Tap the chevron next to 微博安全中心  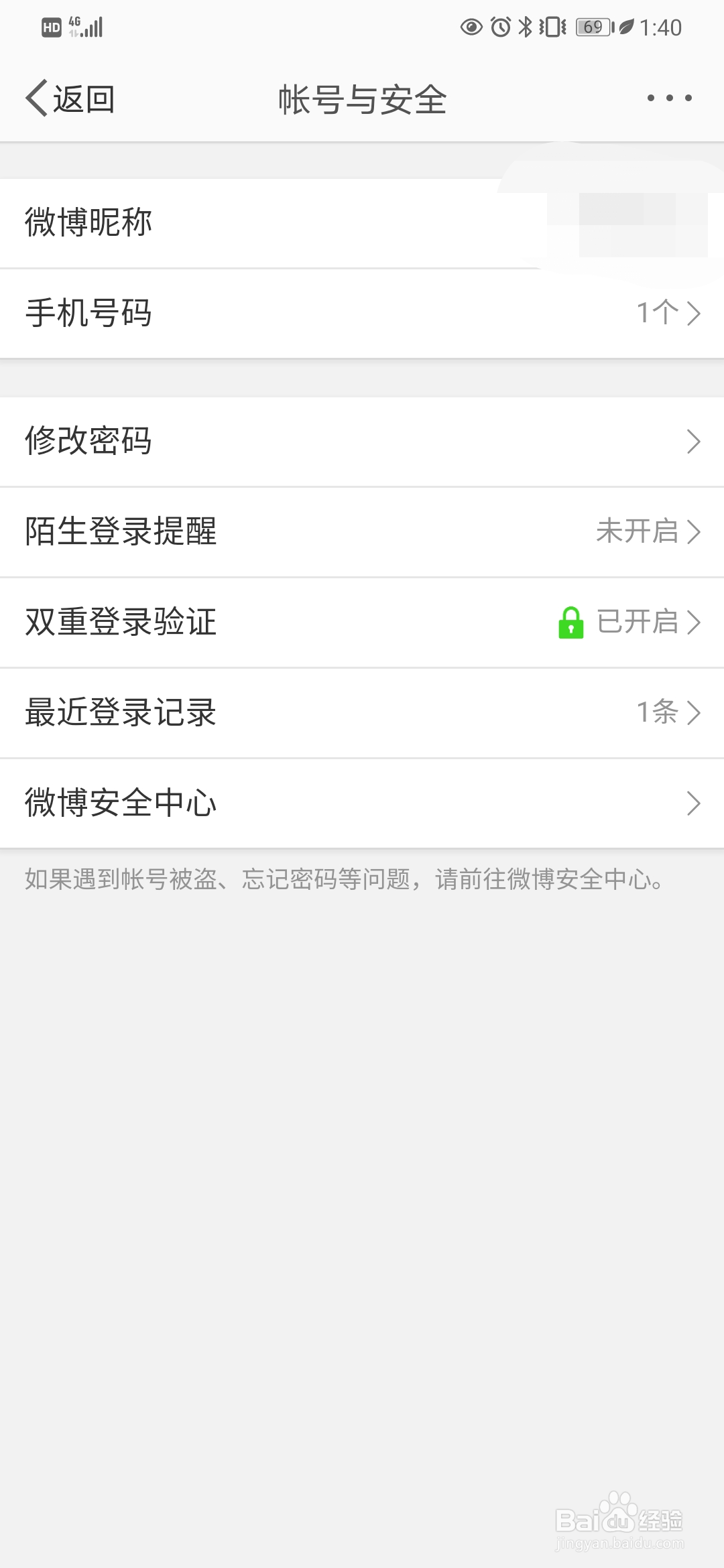click(694, 803)
